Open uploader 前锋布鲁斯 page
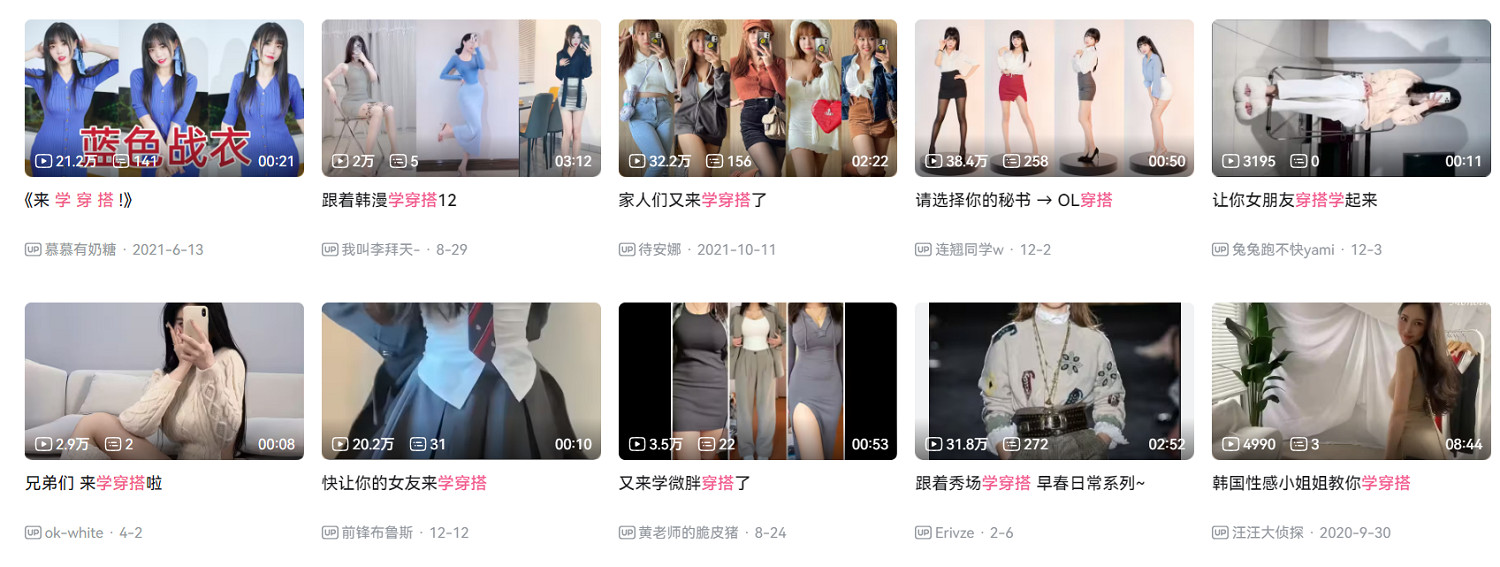 (x=377, y=532)
